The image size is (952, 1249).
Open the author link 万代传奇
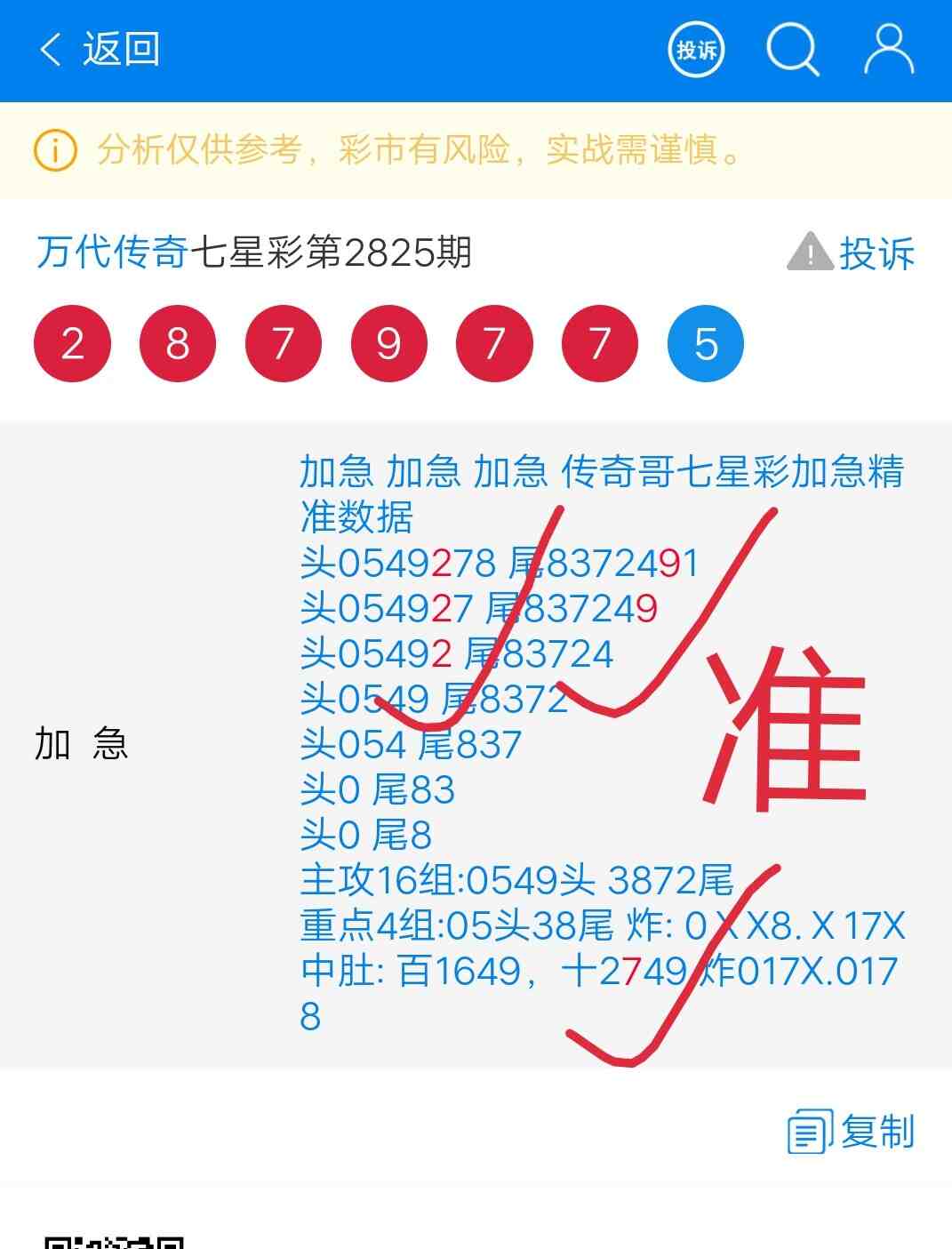click(x=112, y=252)
